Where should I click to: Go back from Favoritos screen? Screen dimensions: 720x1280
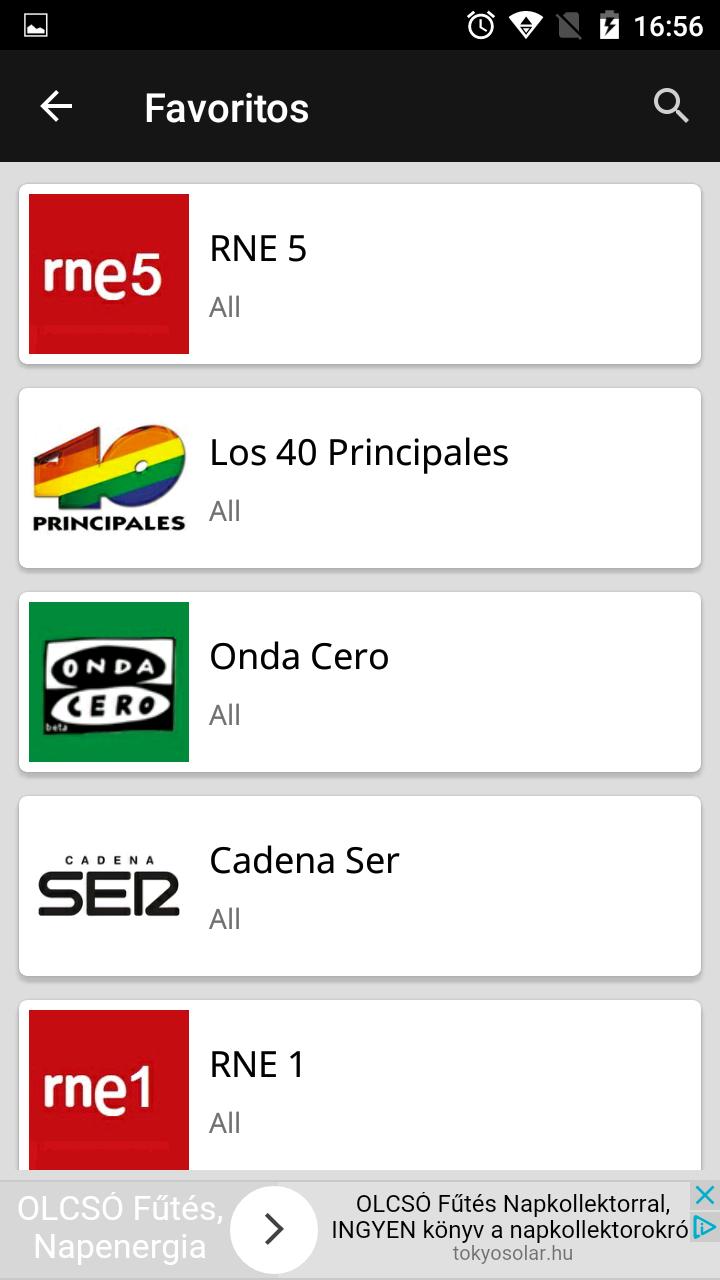pos(56,106)
